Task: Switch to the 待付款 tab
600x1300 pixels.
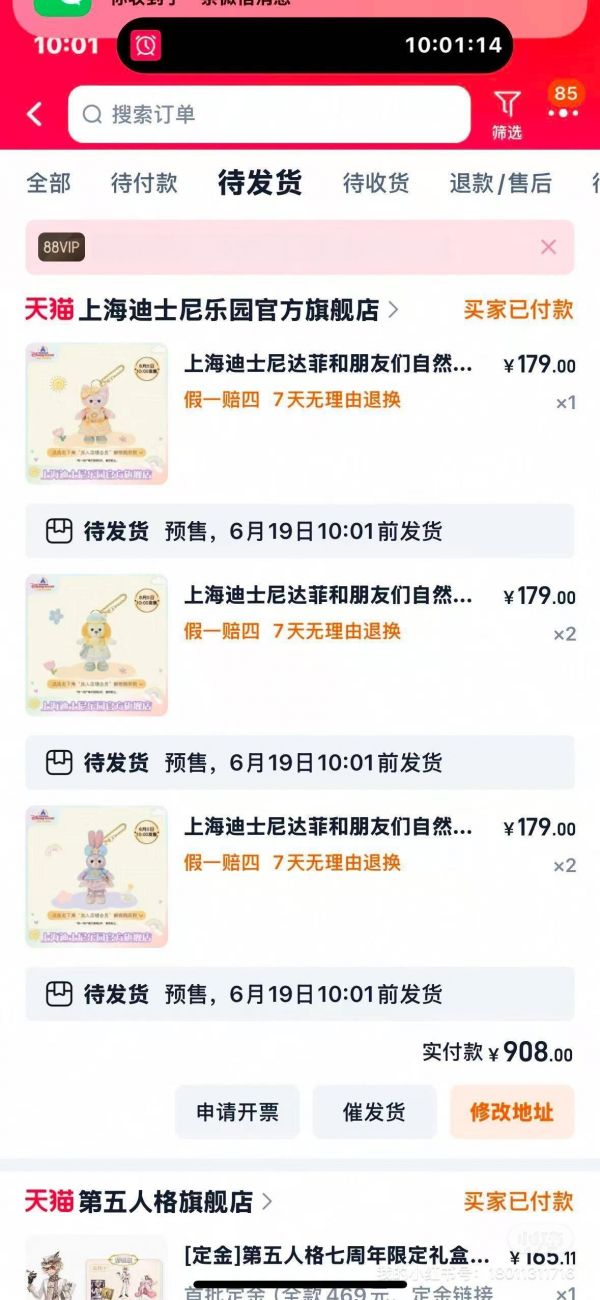Action: tap(144, 183)
